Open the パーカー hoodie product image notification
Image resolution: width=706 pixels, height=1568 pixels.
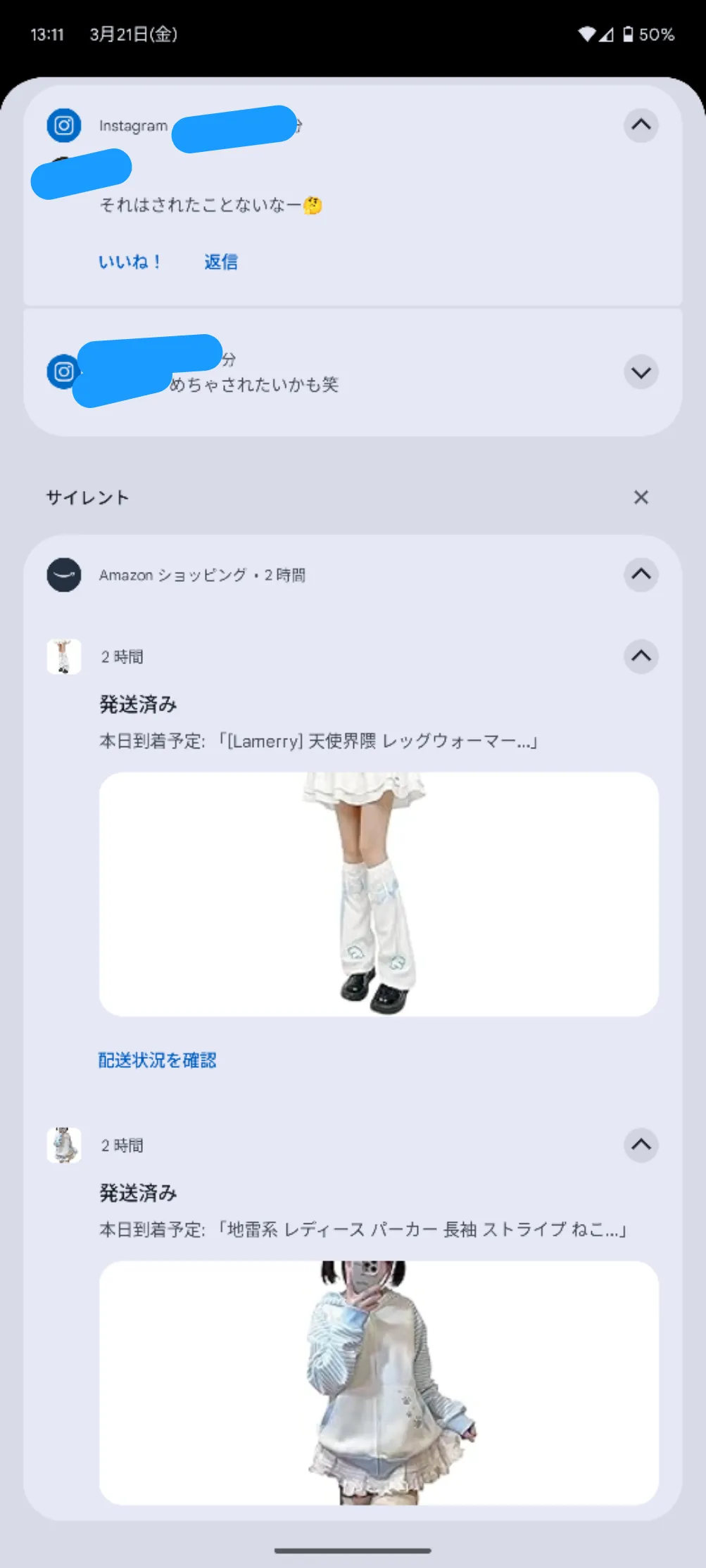[x=379, y=1383]
